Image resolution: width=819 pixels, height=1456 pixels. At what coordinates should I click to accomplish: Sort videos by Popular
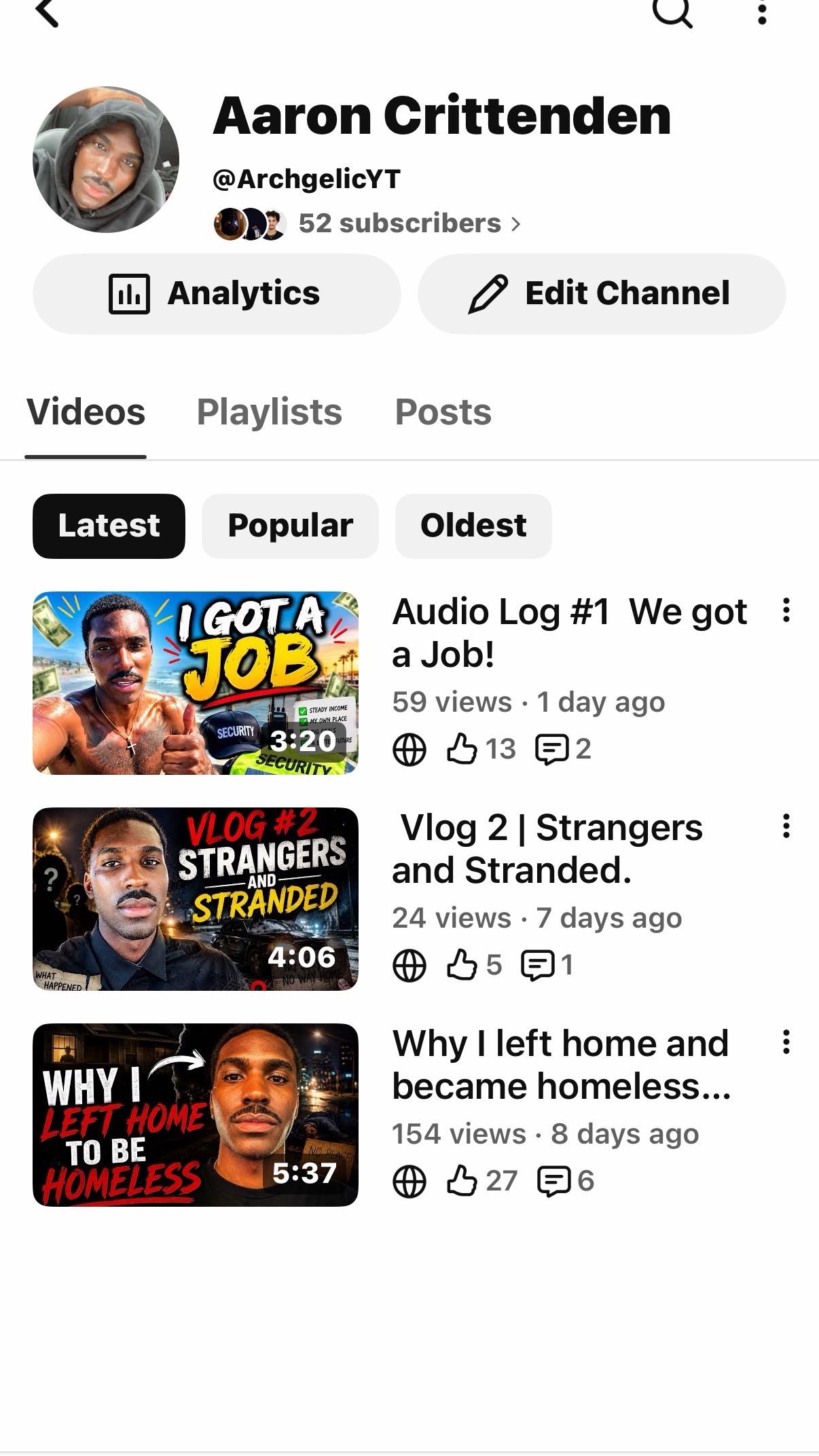tap(290, 526)
